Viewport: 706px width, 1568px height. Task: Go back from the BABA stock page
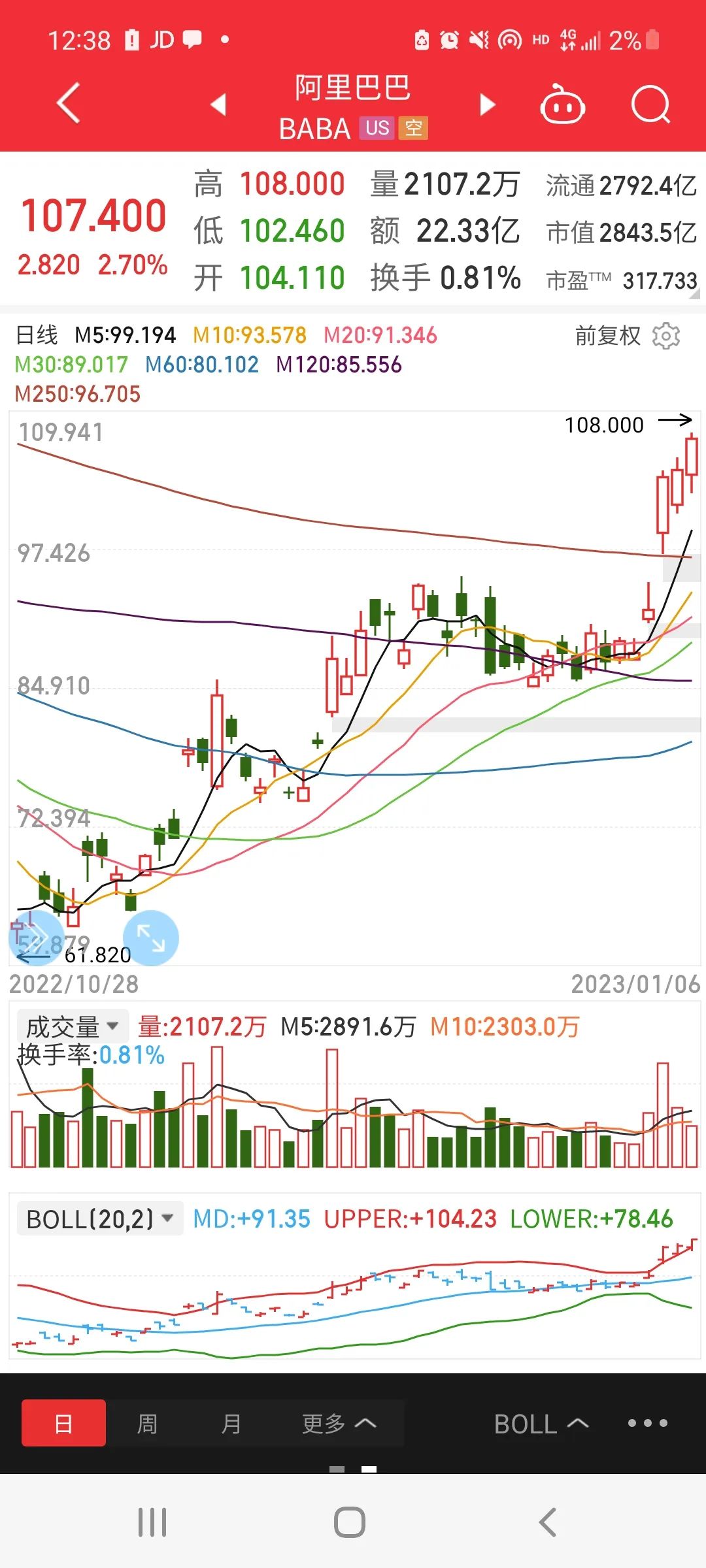[68, 103]
